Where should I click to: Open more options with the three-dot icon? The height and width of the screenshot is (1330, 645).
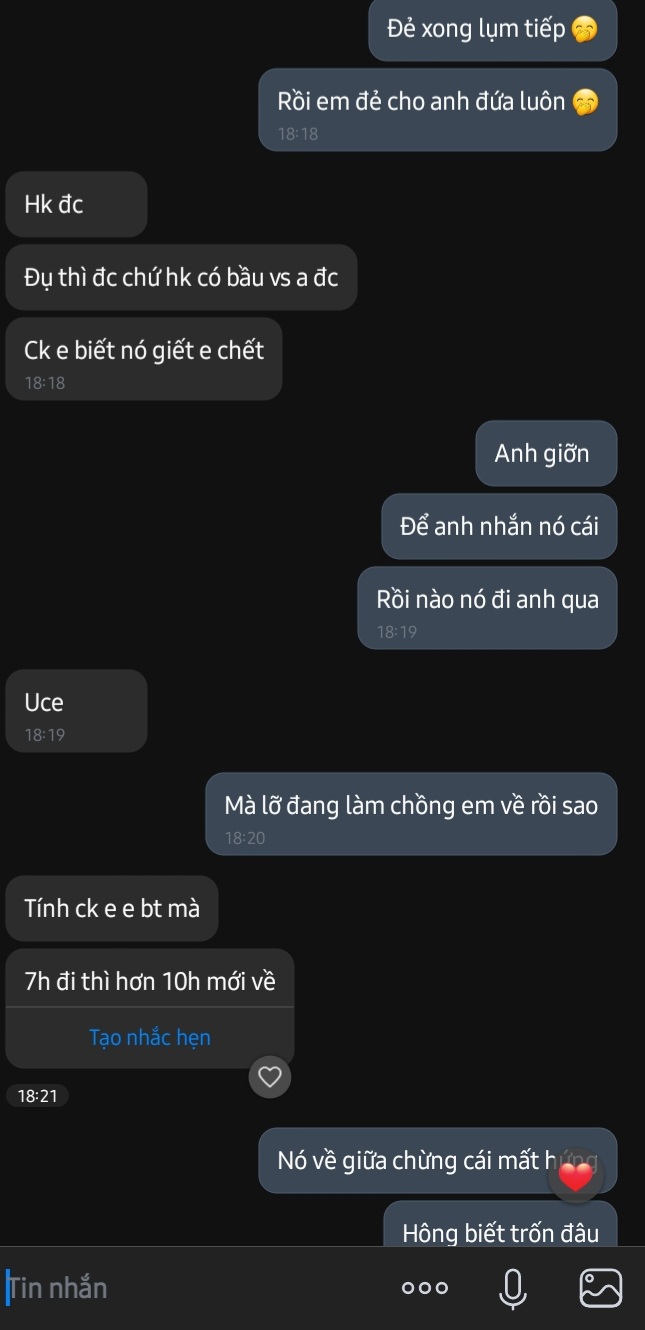pos(425,1288)
